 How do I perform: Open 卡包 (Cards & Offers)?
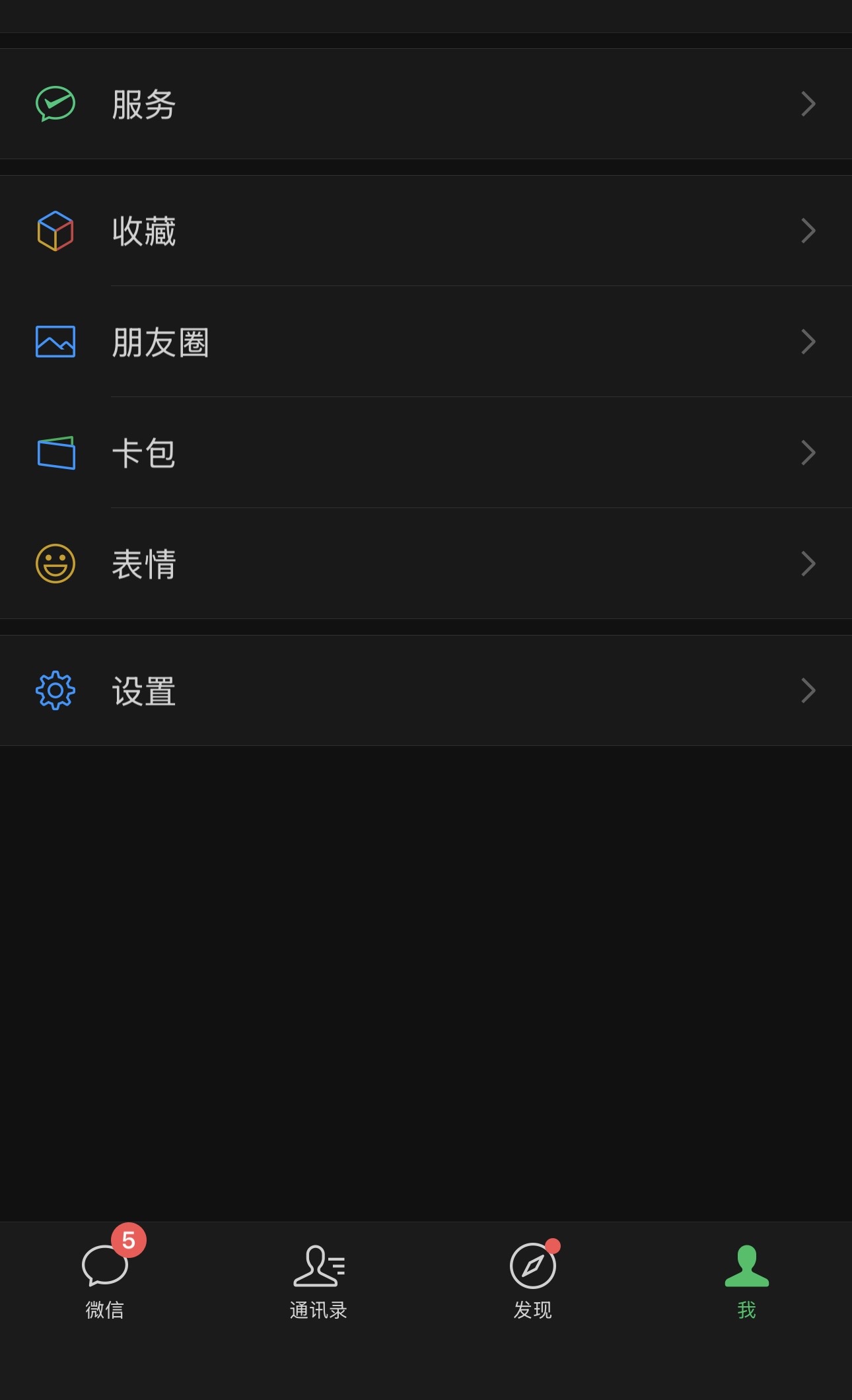(425, 453)
